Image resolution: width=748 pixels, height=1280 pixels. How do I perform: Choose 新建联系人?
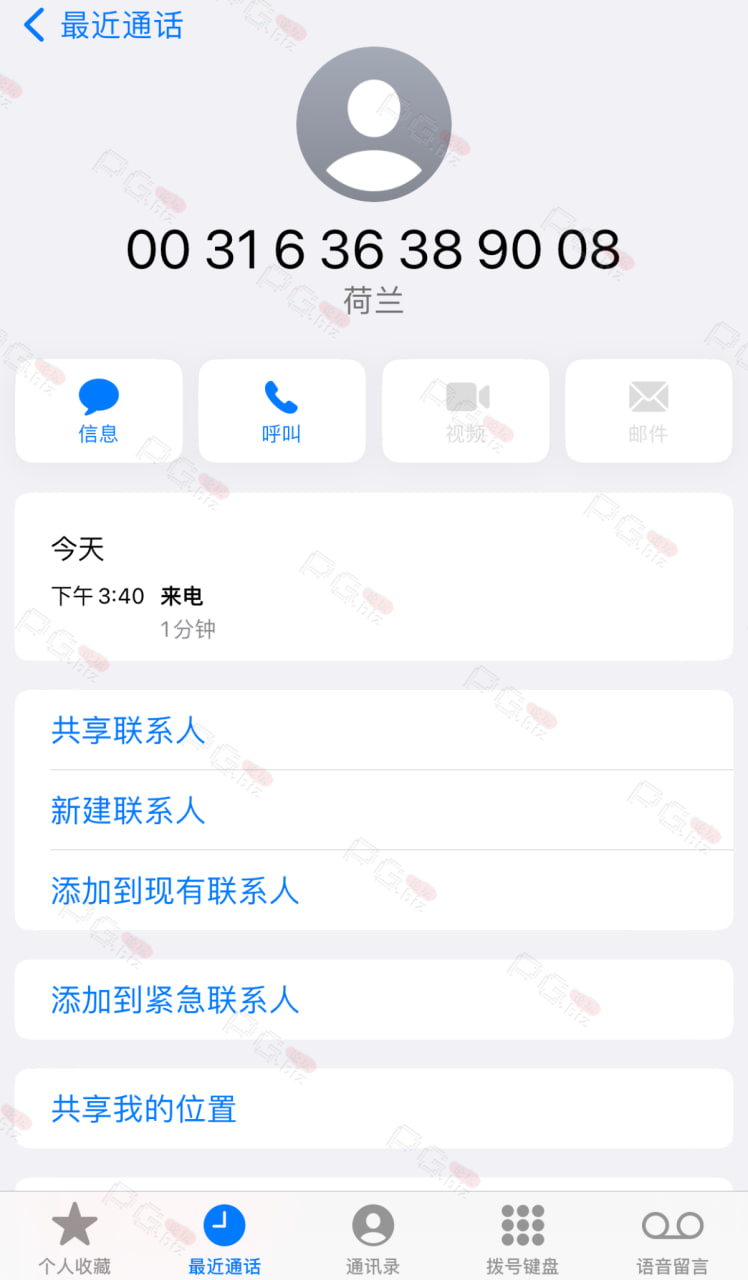click(x=374, y=810)
